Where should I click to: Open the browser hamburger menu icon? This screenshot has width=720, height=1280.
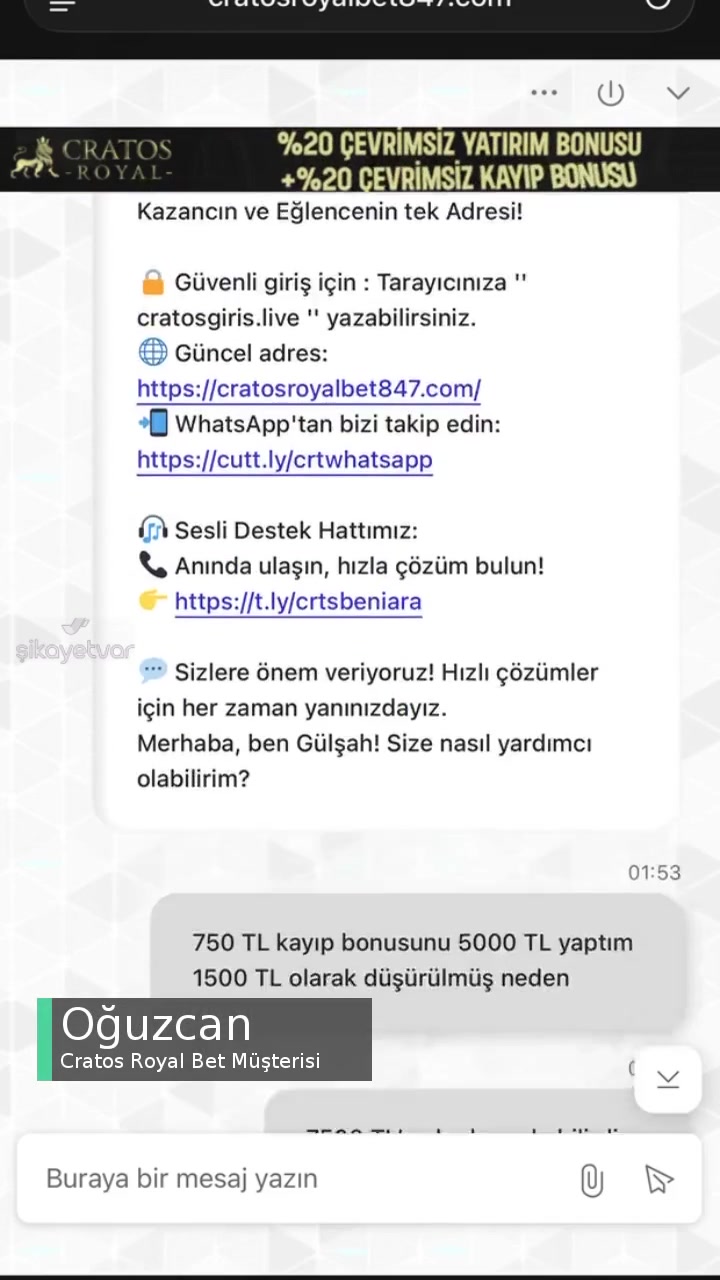click(61, 7)
